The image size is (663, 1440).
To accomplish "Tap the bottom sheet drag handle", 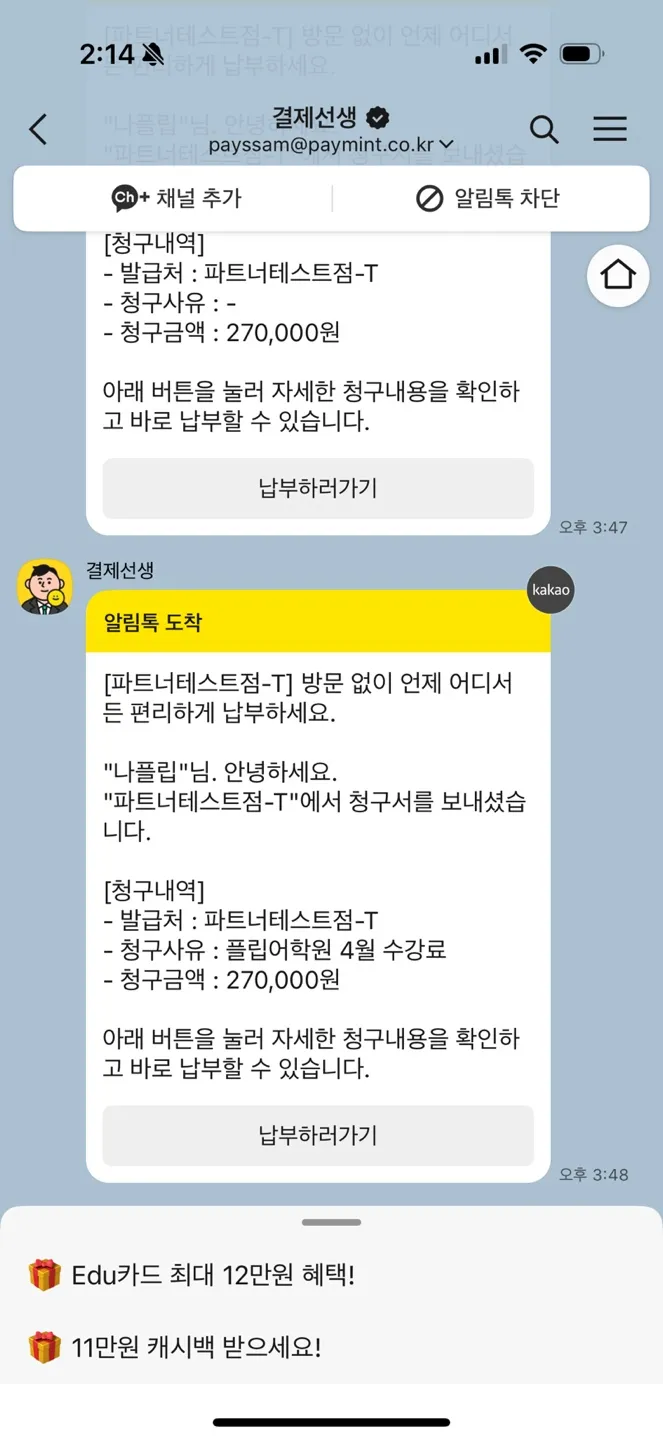I will (331, 1222).
